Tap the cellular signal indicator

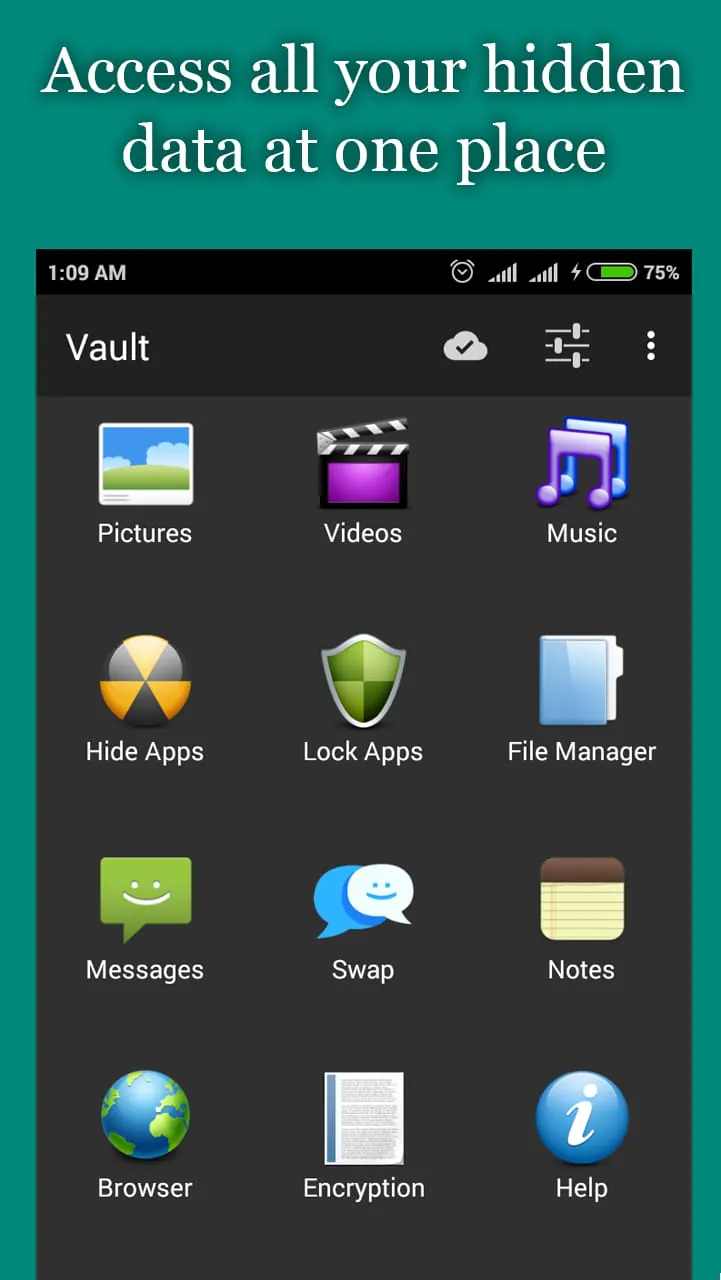(x=504, y=271)
